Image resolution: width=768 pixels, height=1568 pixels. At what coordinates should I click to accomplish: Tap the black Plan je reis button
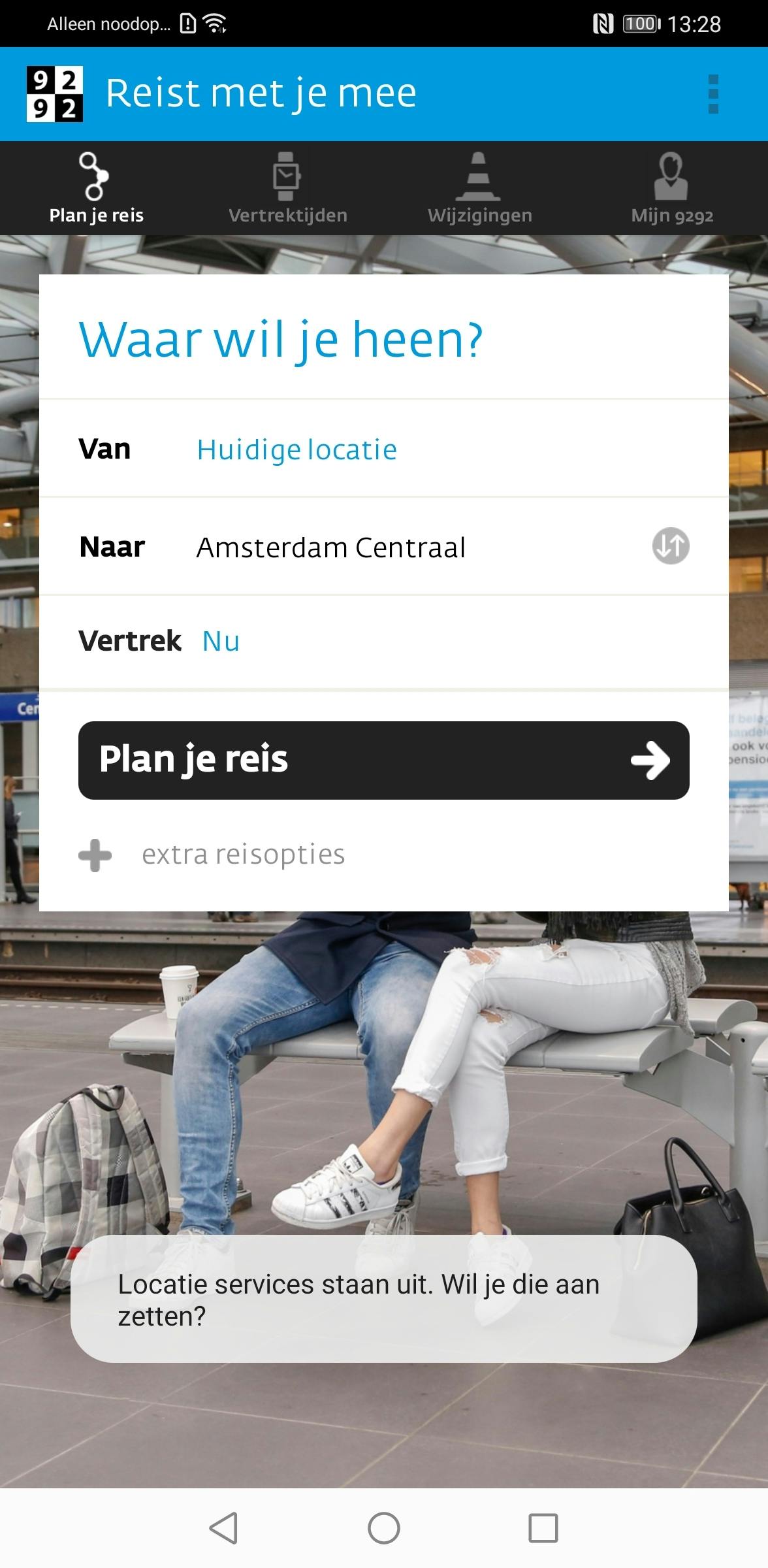pyautogui.click(x=384, y=760)
